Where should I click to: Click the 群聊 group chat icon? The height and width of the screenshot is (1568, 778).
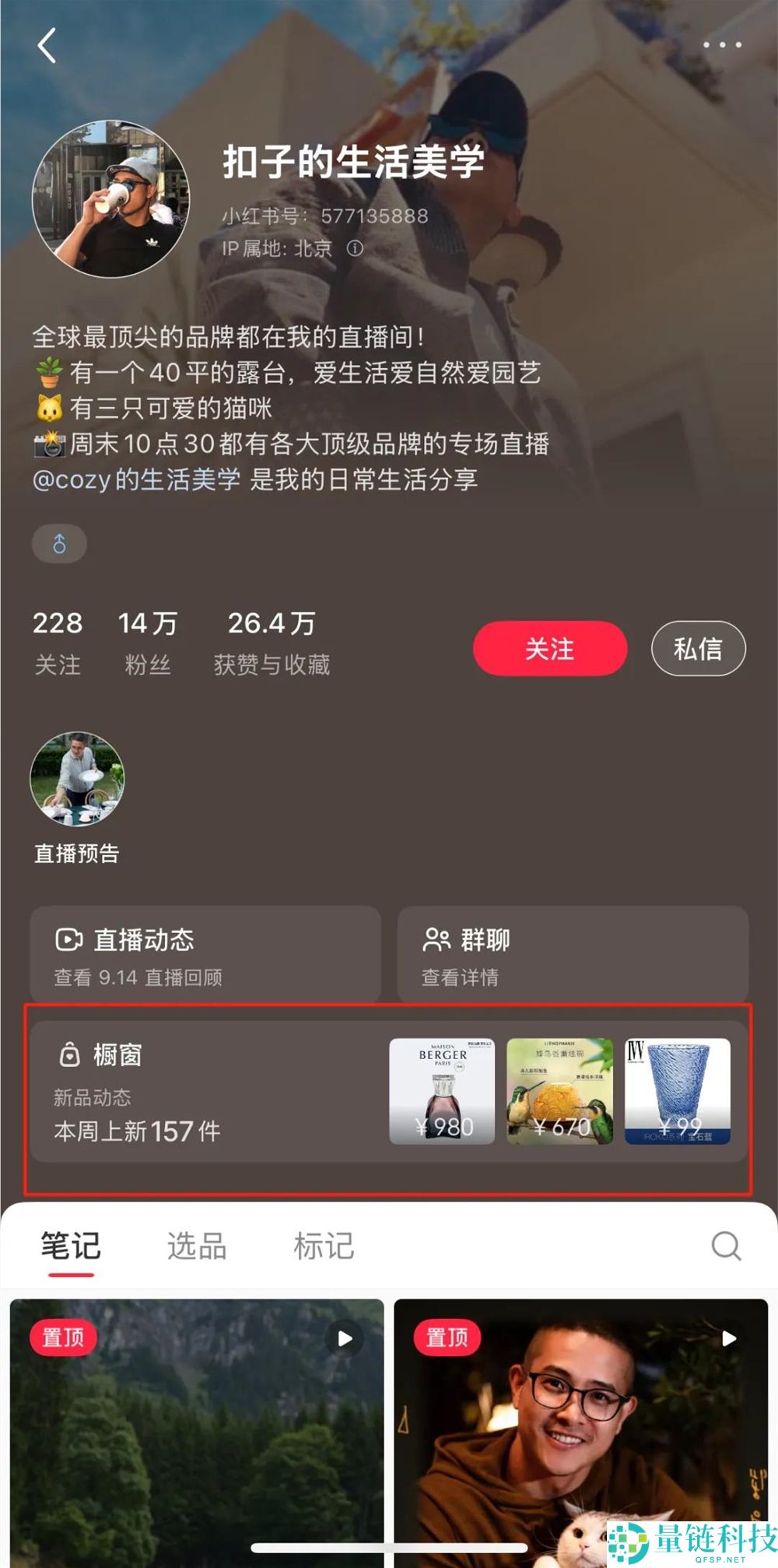(438, 939)
